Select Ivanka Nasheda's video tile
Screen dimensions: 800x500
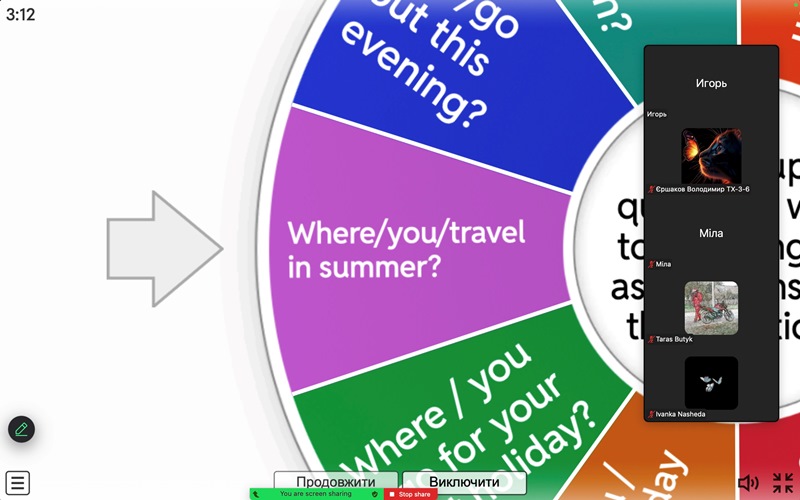711,383
